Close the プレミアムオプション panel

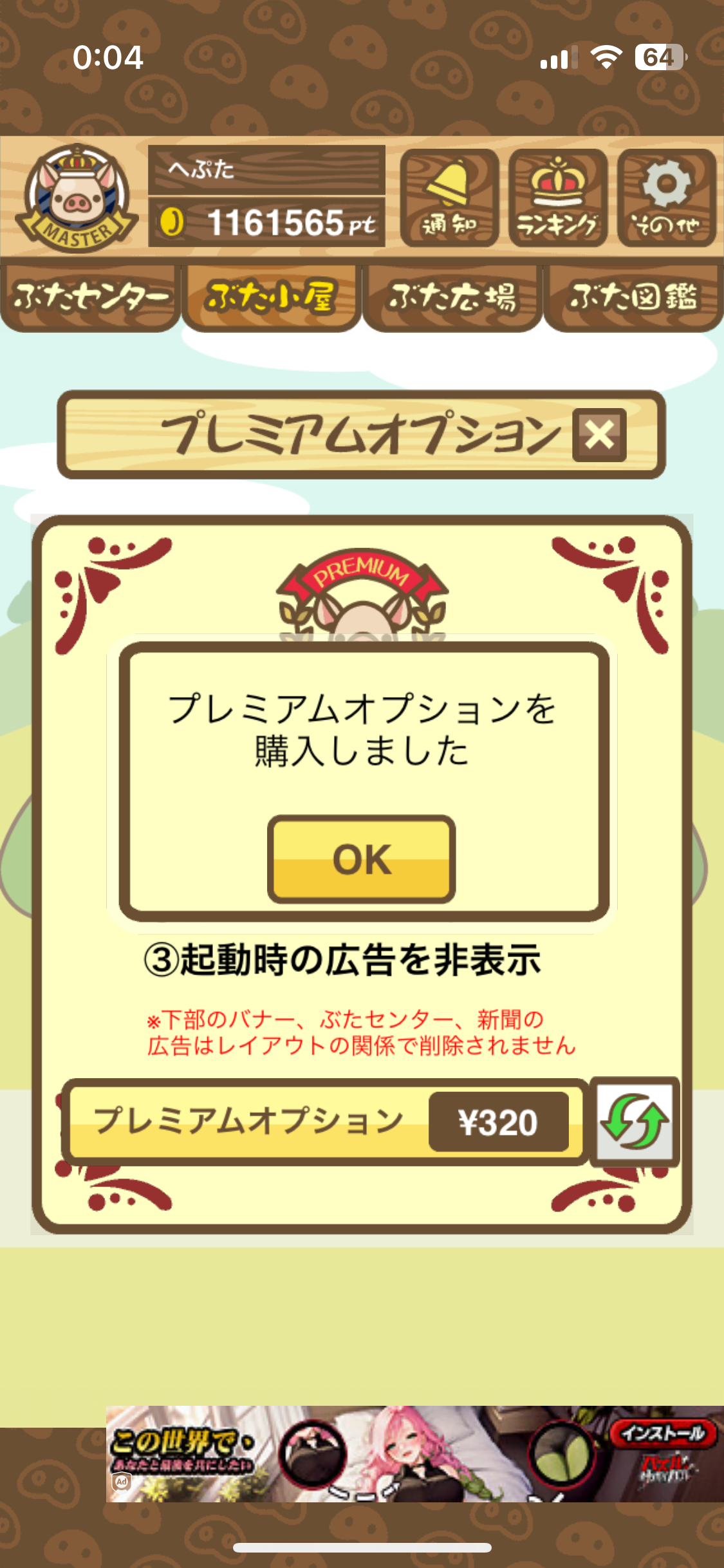click(599, 435)
